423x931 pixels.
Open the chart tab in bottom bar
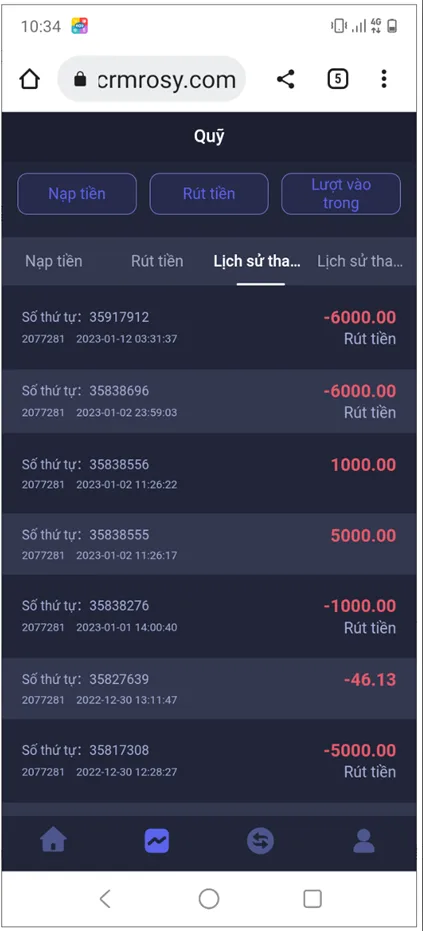tap(157, 841)
